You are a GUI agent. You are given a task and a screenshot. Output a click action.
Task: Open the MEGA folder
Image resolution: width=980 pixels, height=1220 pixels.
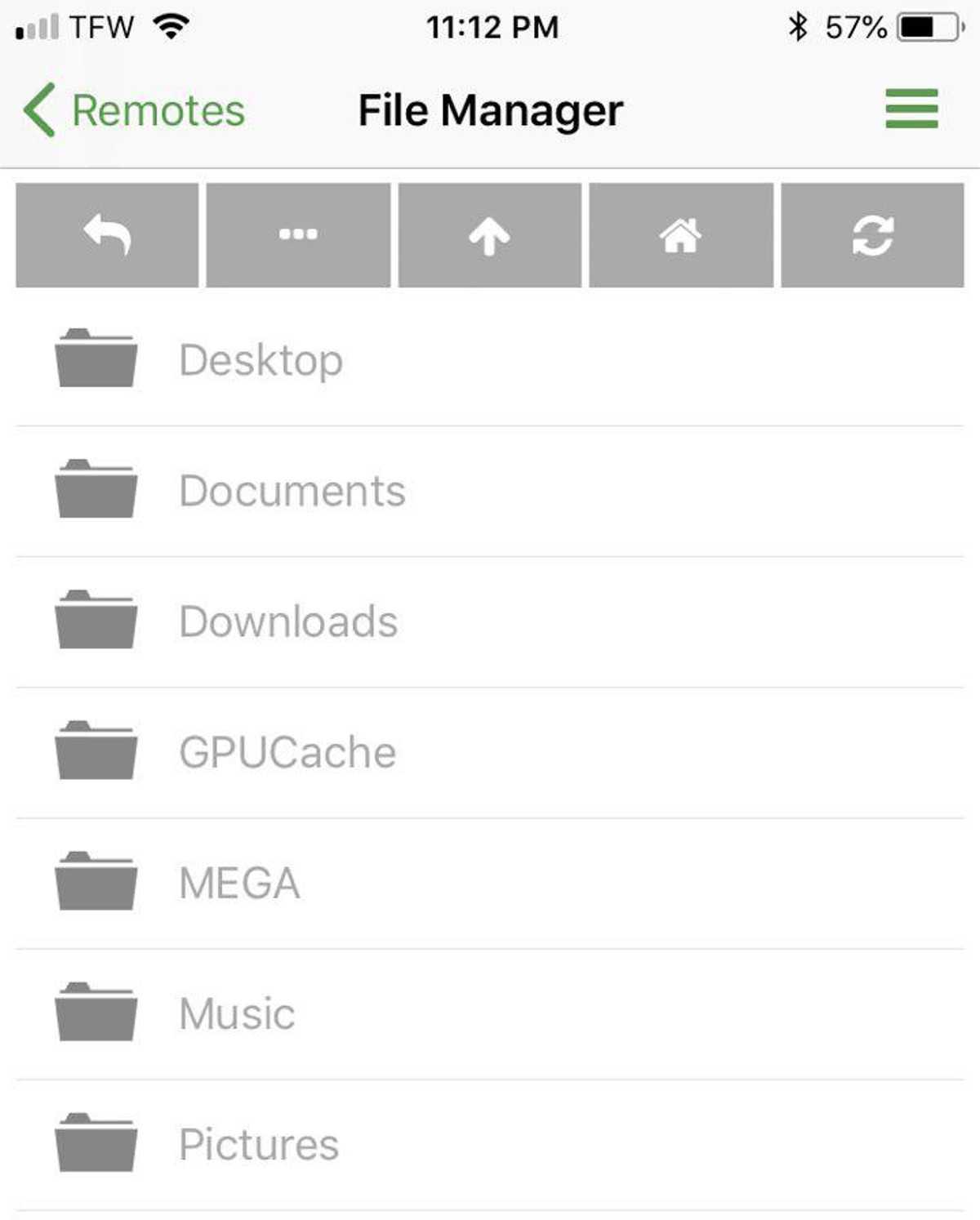tap(239, 883)
